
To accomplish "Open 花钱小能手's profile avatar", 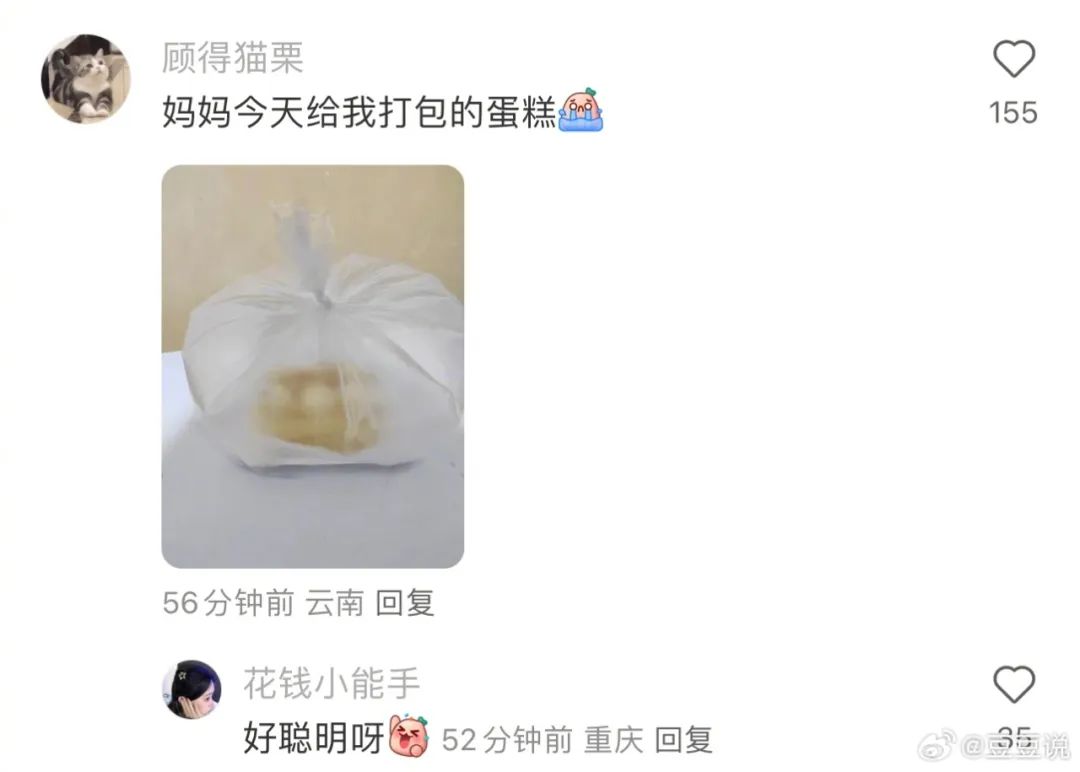I will pos(192,688).
